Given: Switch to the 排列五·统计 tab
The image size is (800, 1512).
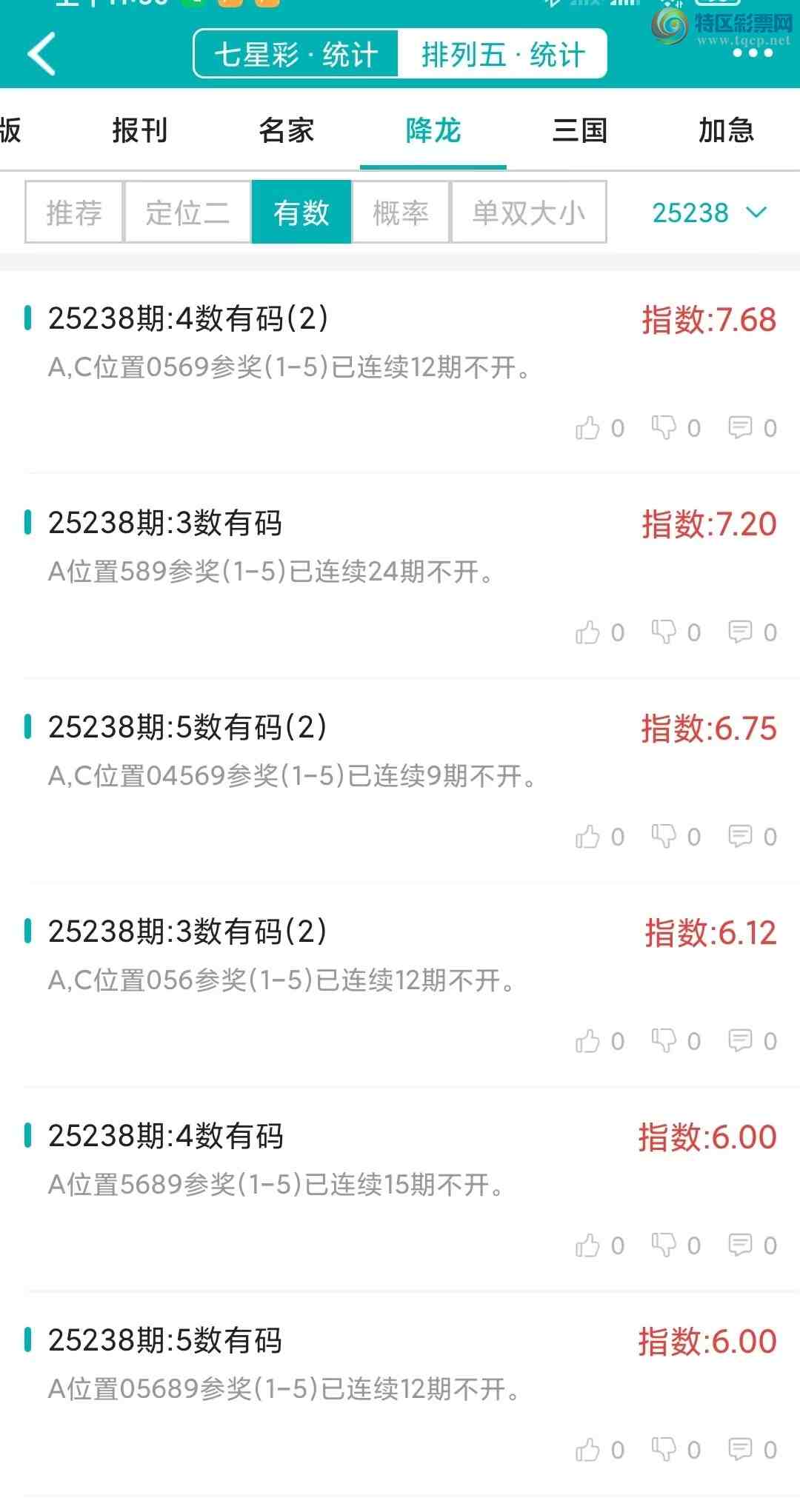Looking at the screenshot, I should (504, 53).
